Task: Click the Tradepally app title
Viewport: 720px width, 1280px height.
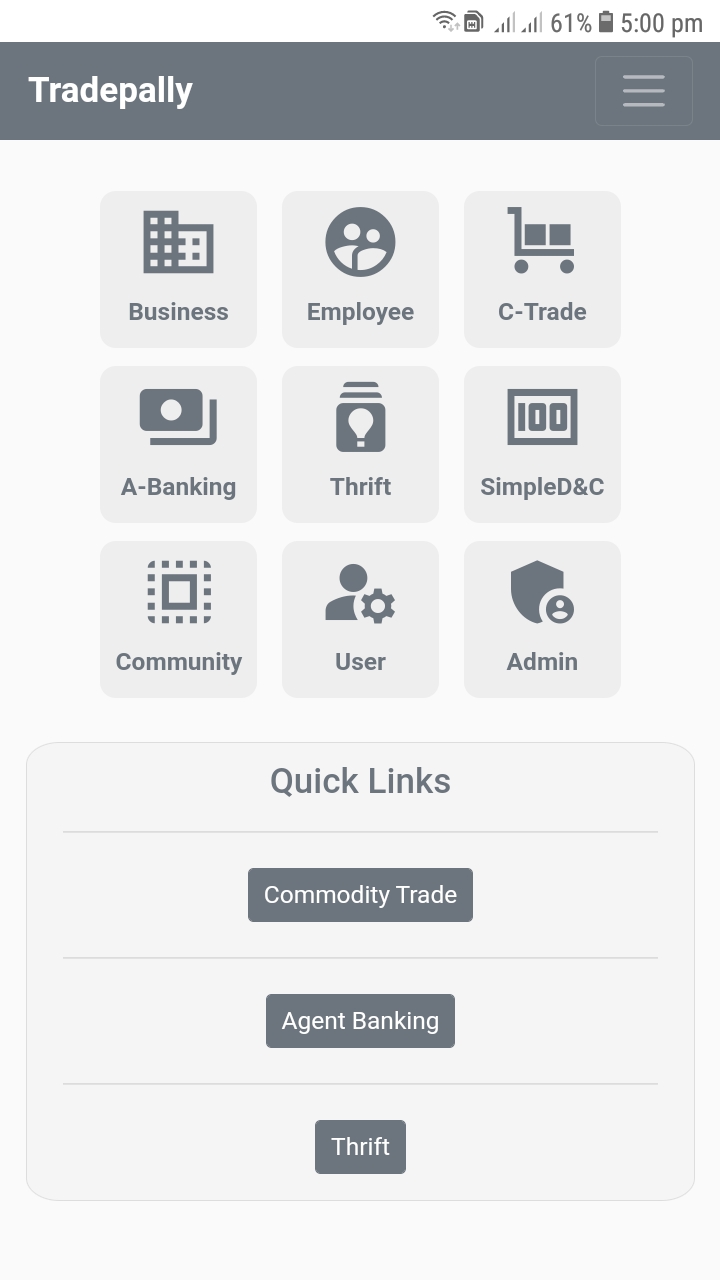Action: click(110, 90)
